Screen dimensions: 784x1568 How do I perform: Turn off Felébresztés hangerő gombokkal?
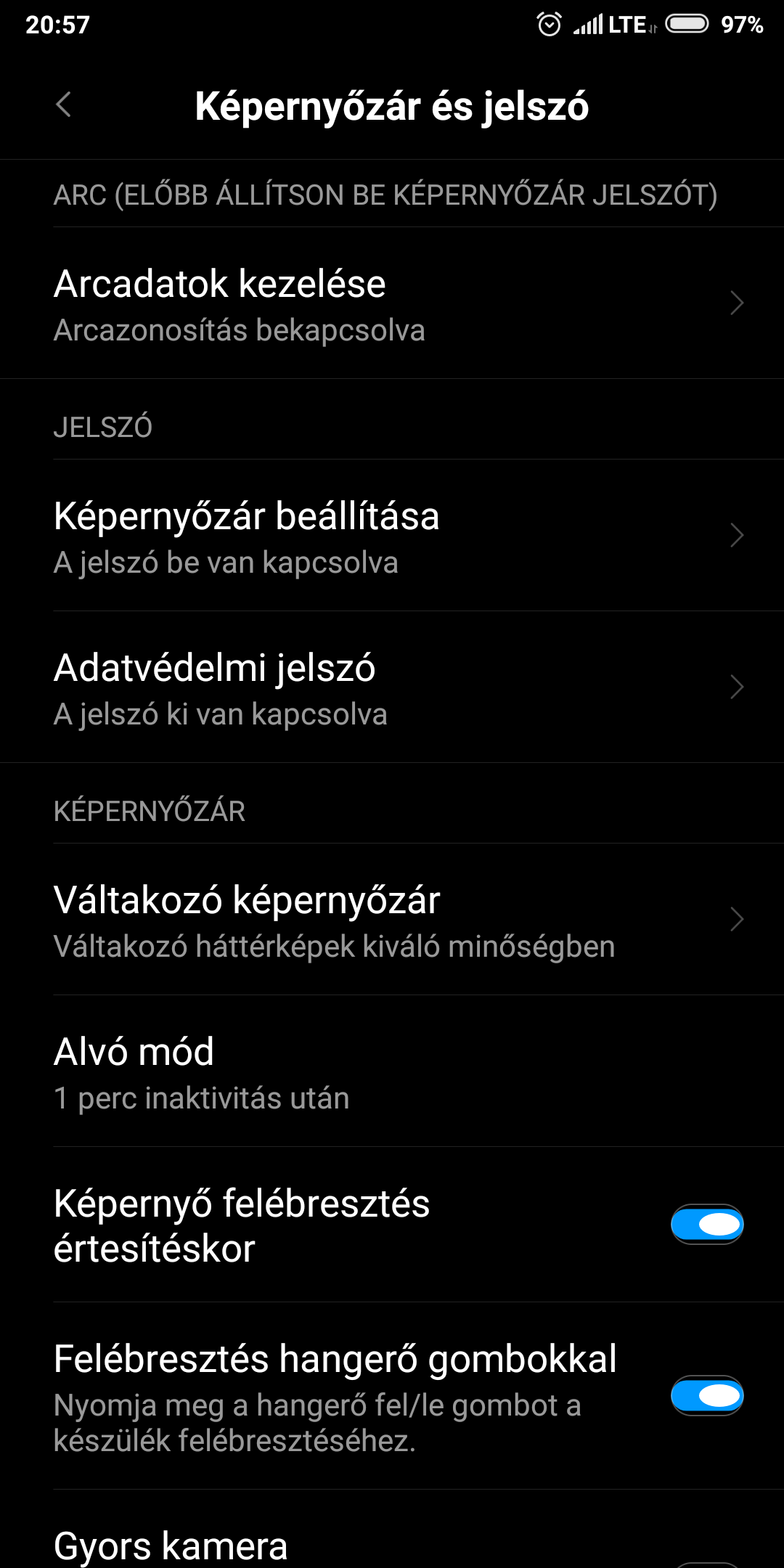click(x=706, y=1396)
